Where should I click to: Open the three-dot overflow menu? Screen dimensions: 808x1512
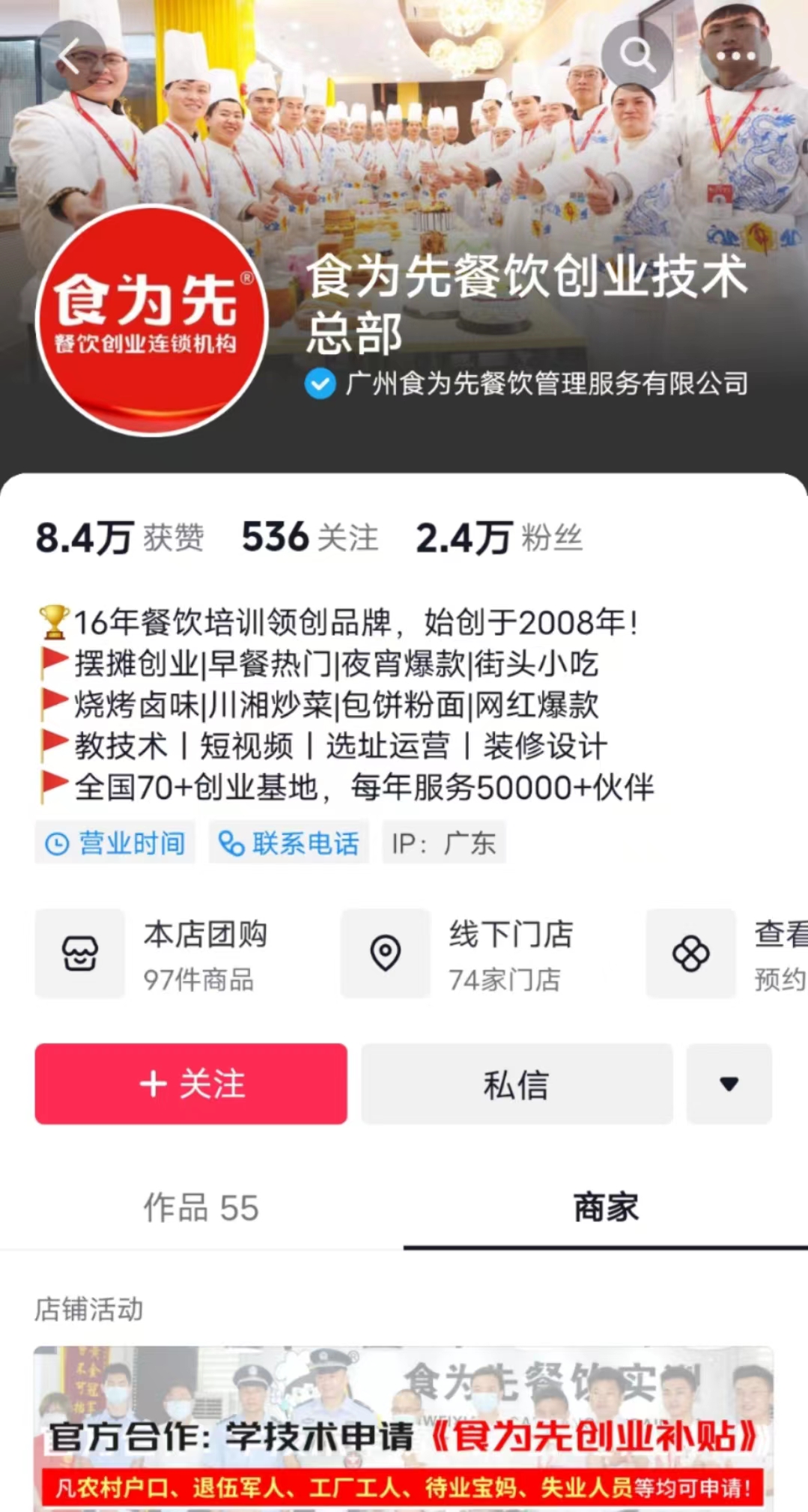[x=735, y=55]
